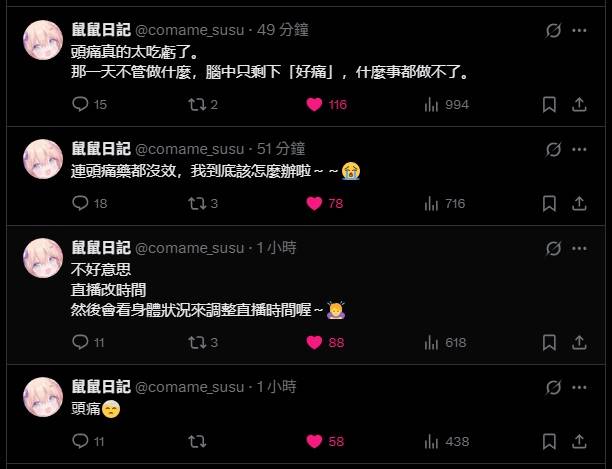Like the post with 88 likes
The image size is (612, 469).
tap(314, 342)
